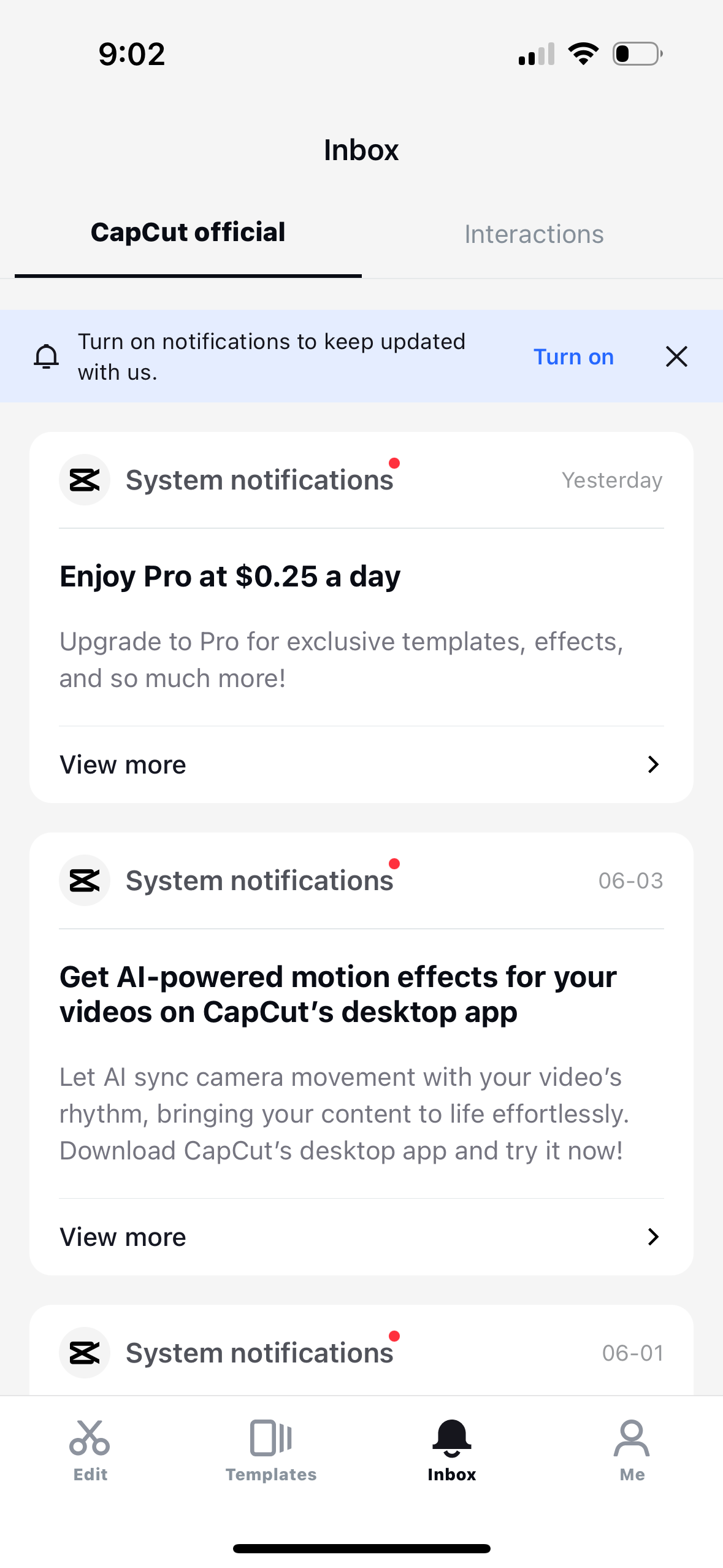Image resolution: width=723 pixels, height=1568 pixels.
Task: Tap the unread dot on 06-03 notification
Action: pos(395,864)
